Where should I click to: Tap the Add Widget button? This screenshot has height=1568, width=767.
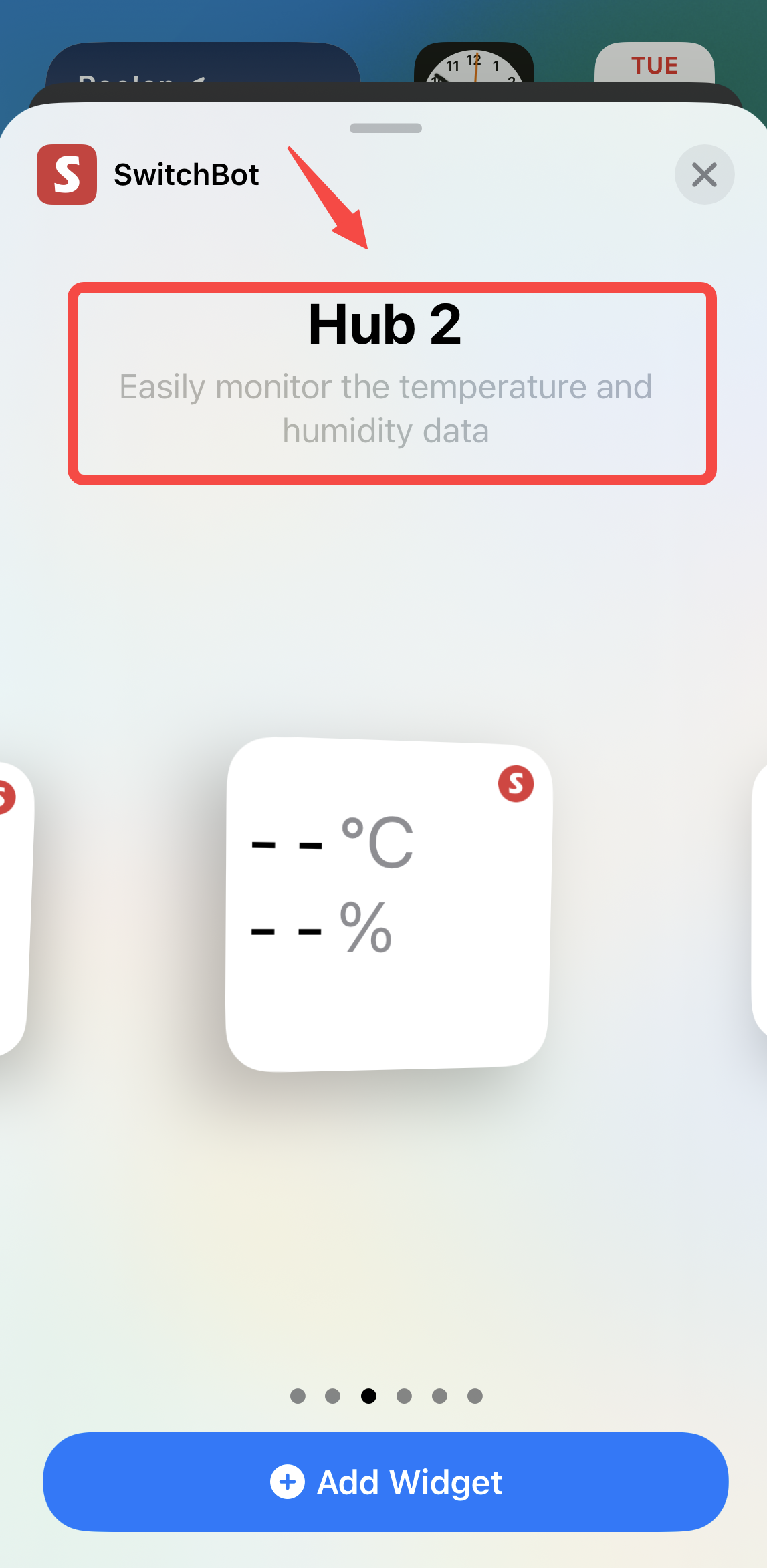[385, 1482]
